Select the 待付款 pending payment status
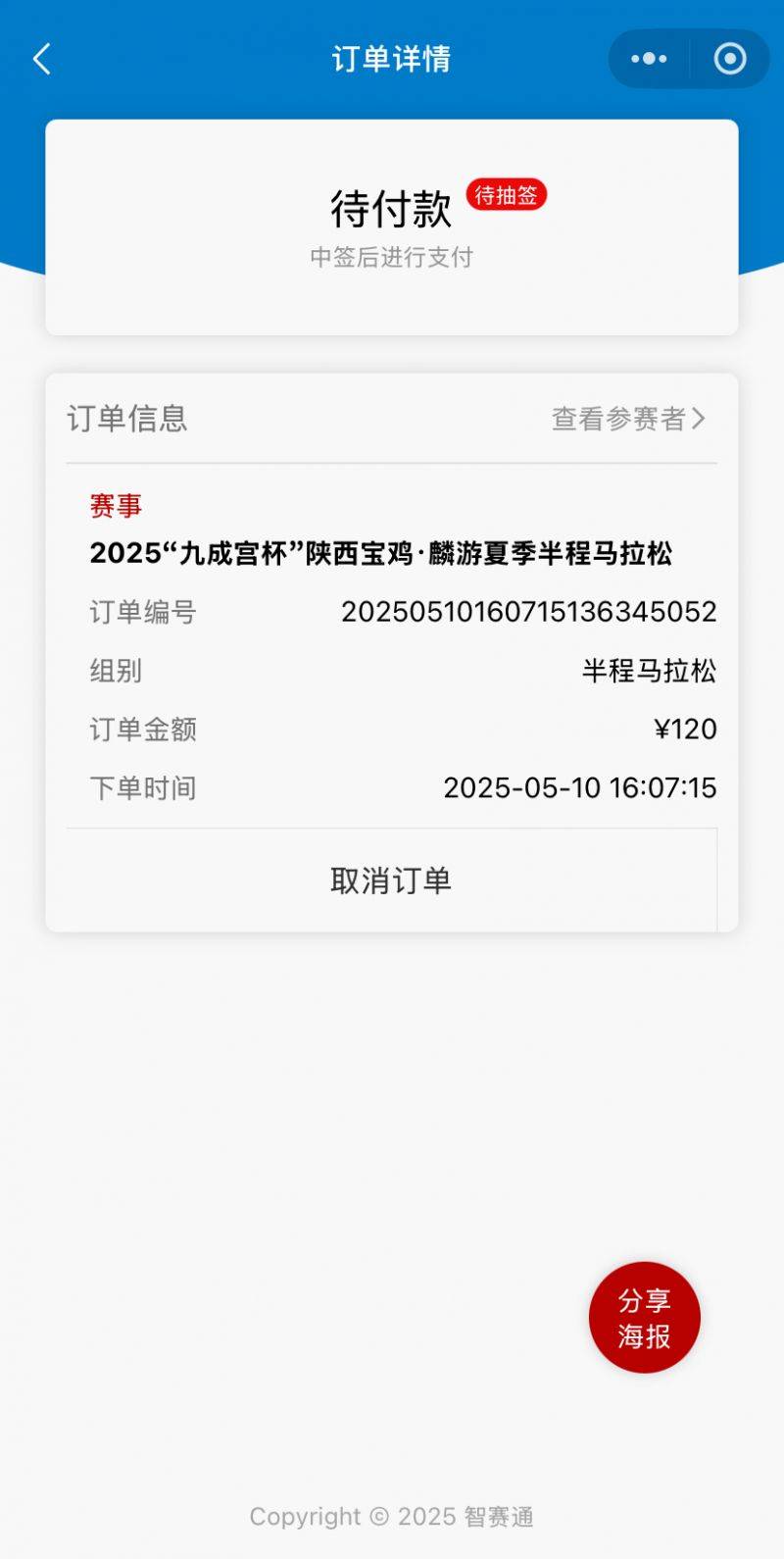The height and width of the screenshot is (1559, 784). pyautogui.click(x=391, y=210)
